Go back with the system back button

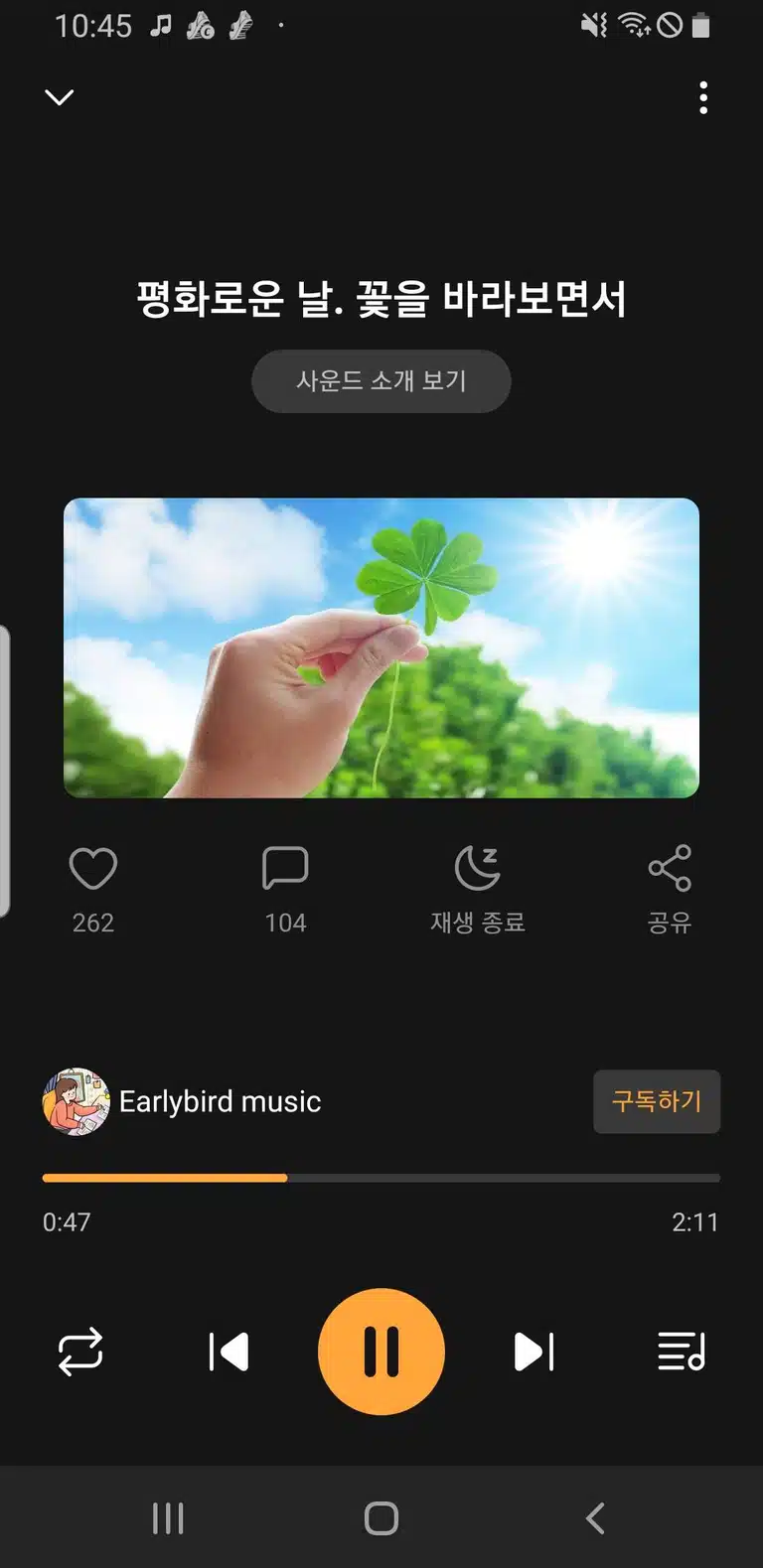[595, 1517]
